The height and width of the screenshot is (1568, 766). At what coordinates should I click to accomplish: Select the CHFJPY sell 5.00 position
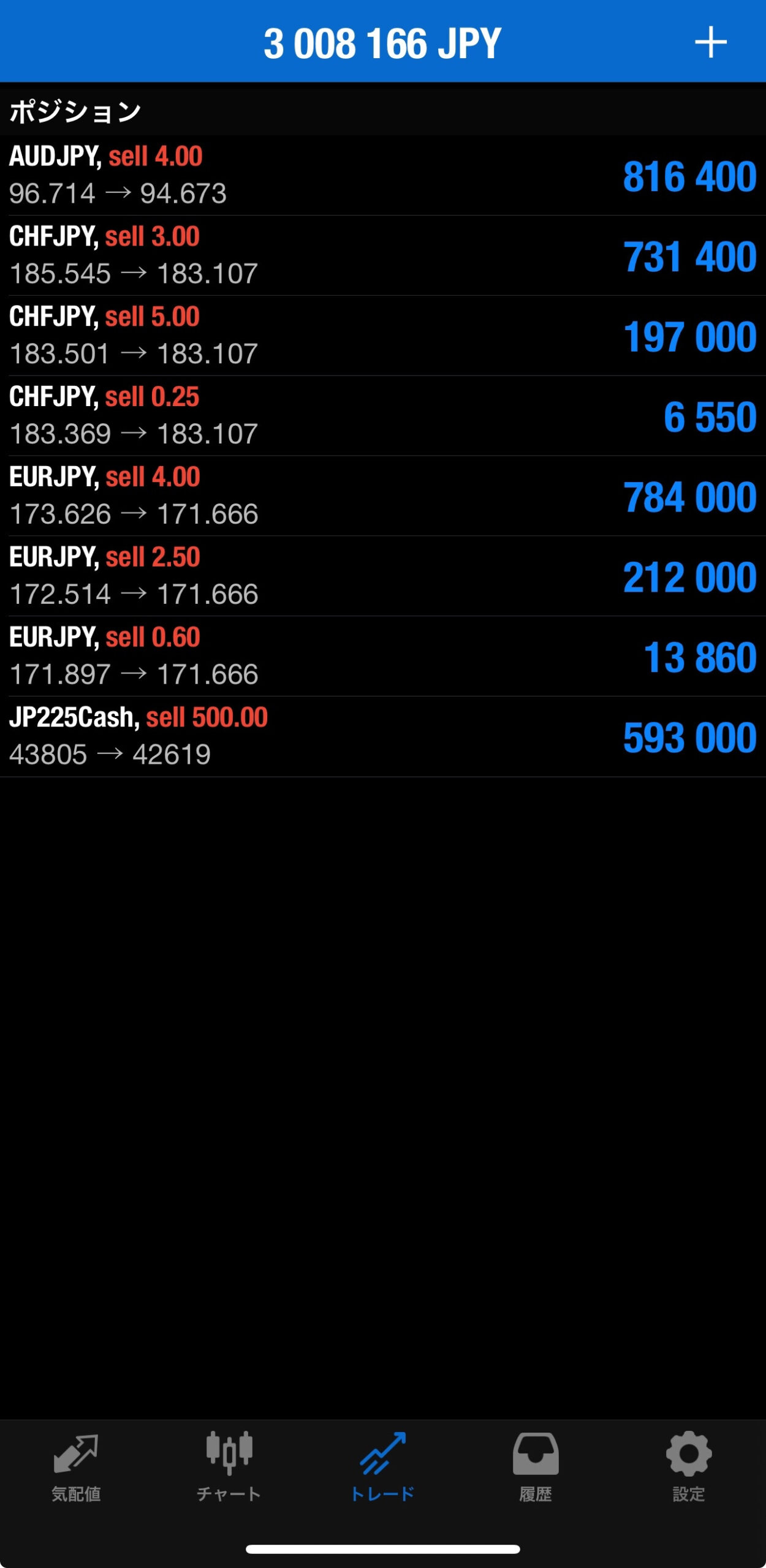coord(383,336)
